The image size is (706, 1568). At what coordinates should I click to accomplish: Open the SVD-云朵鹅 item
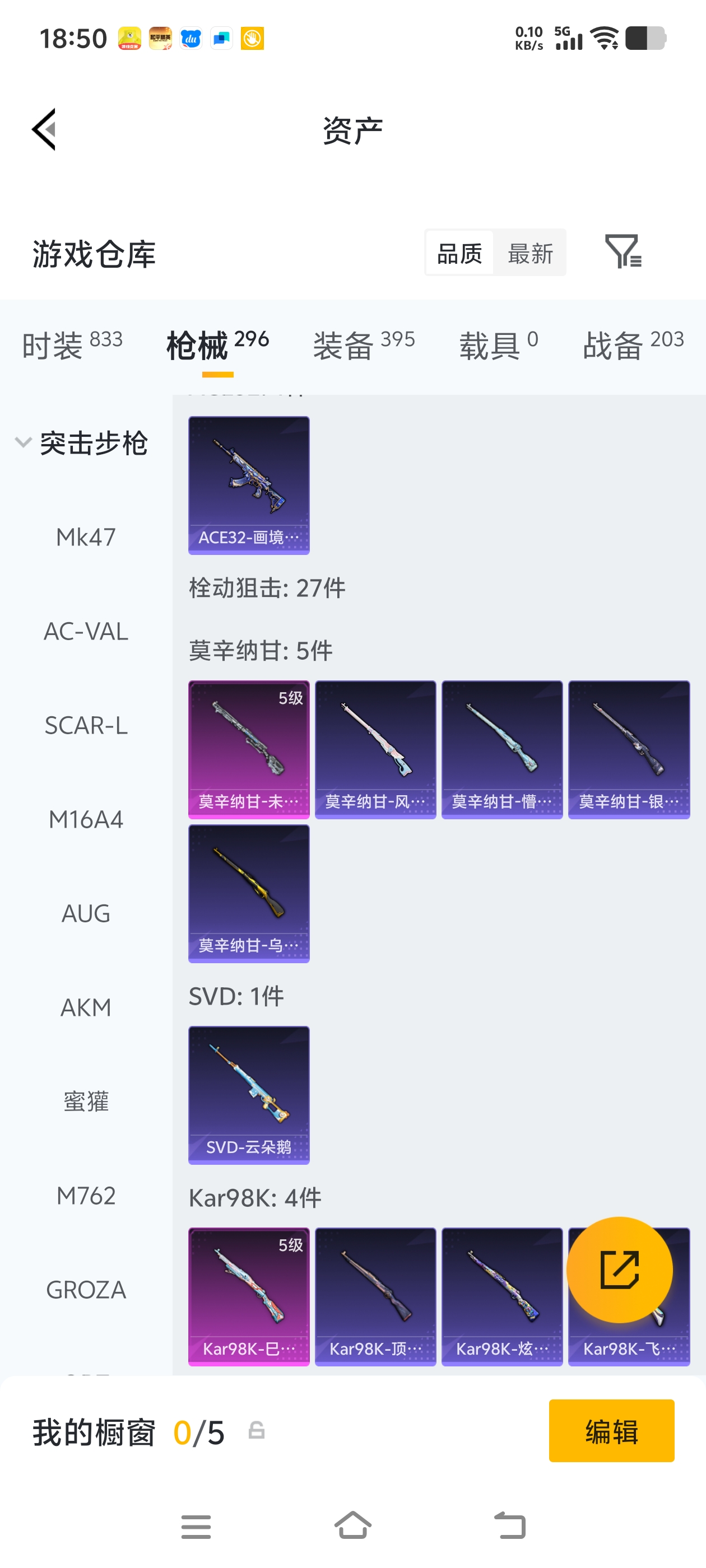point(249,1094)
